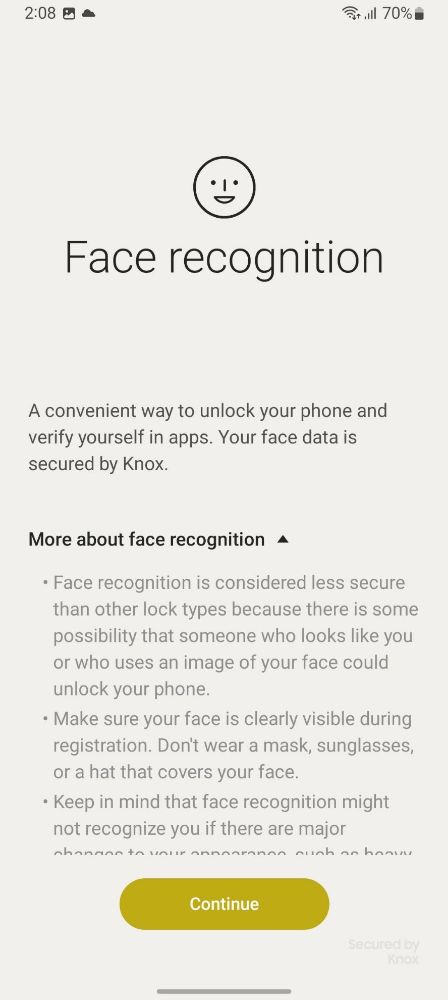Screen dimensions: 448x1000
Task: Collapse the More about face recognition section
Action: tap(159, 540)
